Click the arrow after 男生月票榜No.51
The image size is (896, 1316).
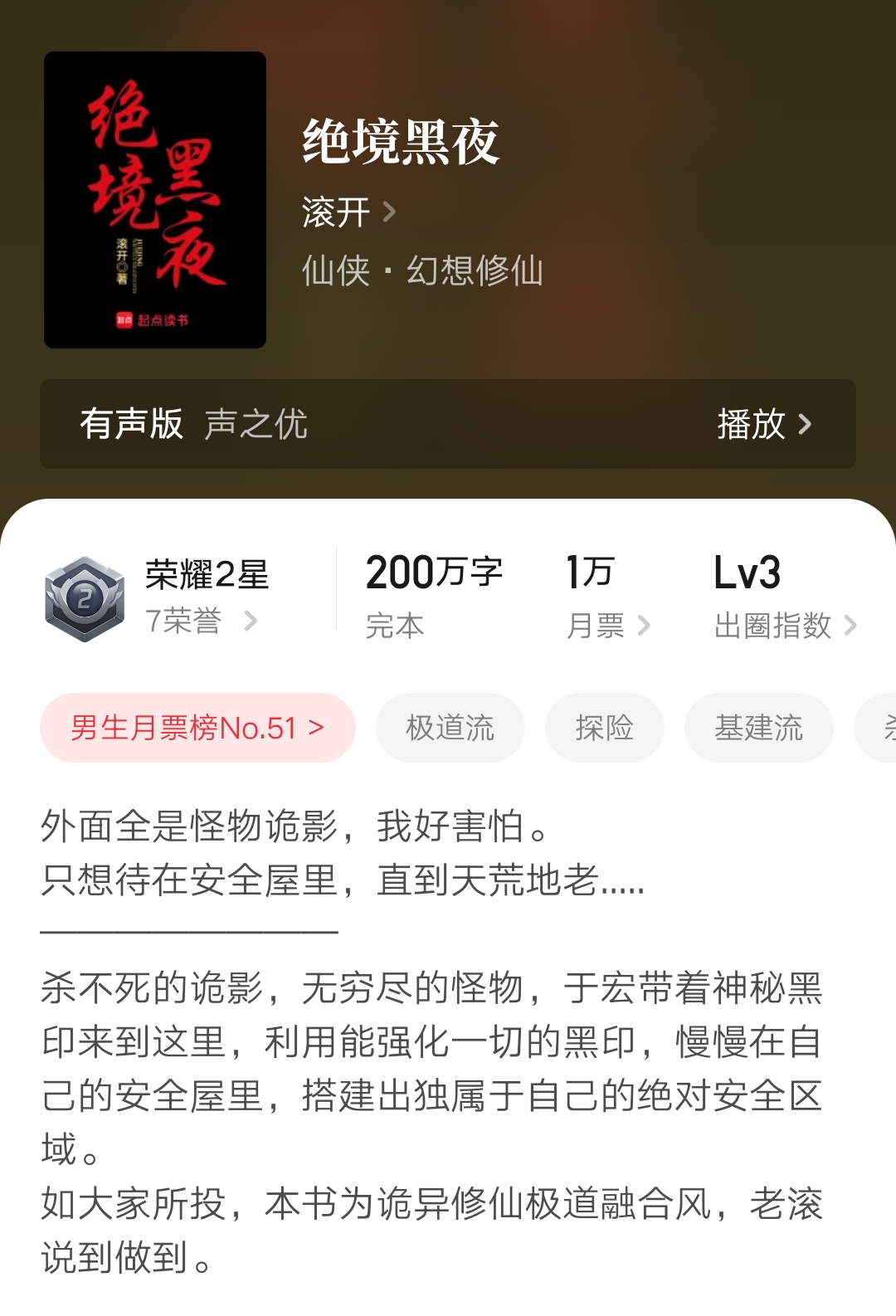coord(313,726)
